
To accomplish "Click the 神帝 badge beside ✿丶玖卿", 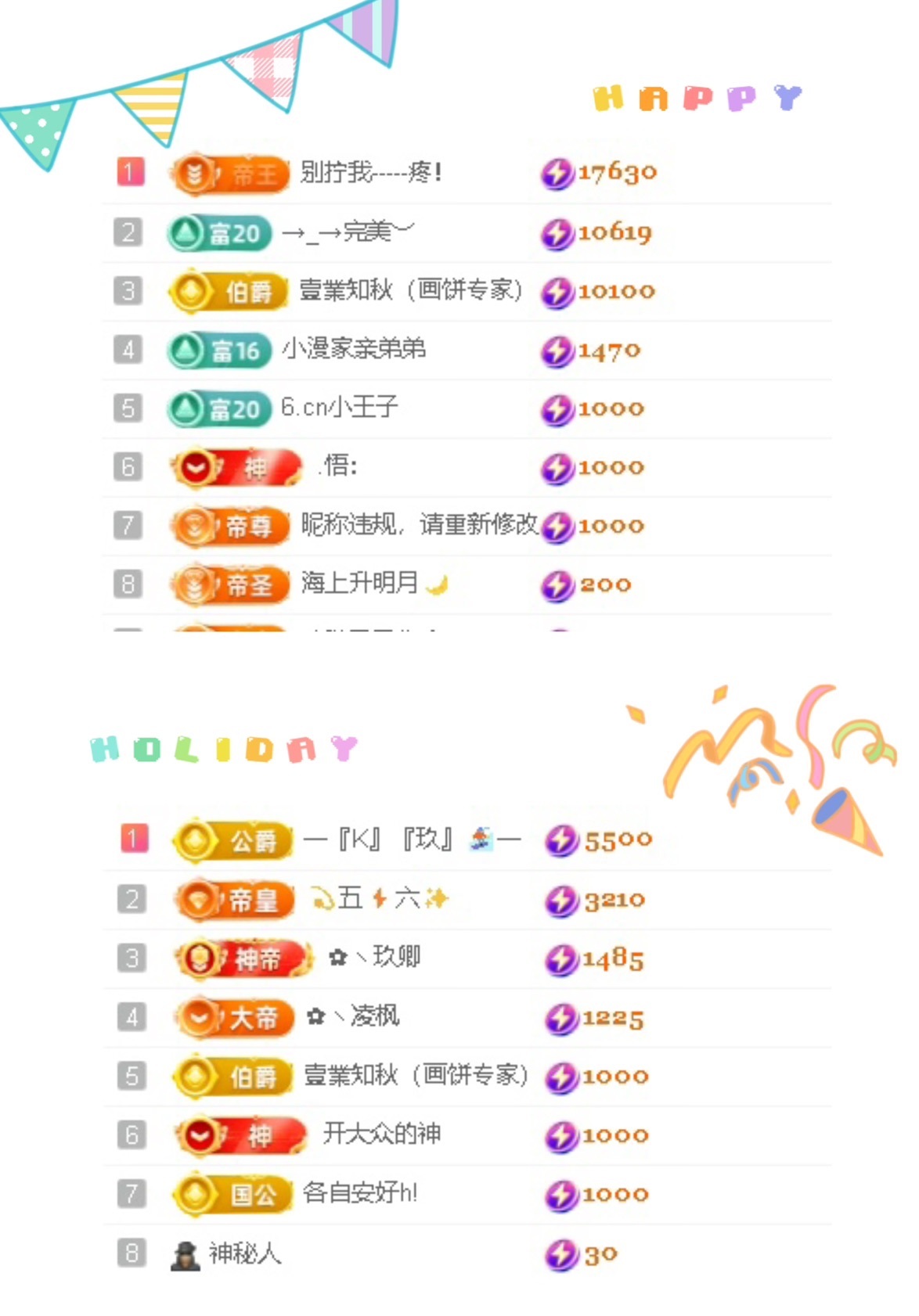I will (x=243, y=958).
